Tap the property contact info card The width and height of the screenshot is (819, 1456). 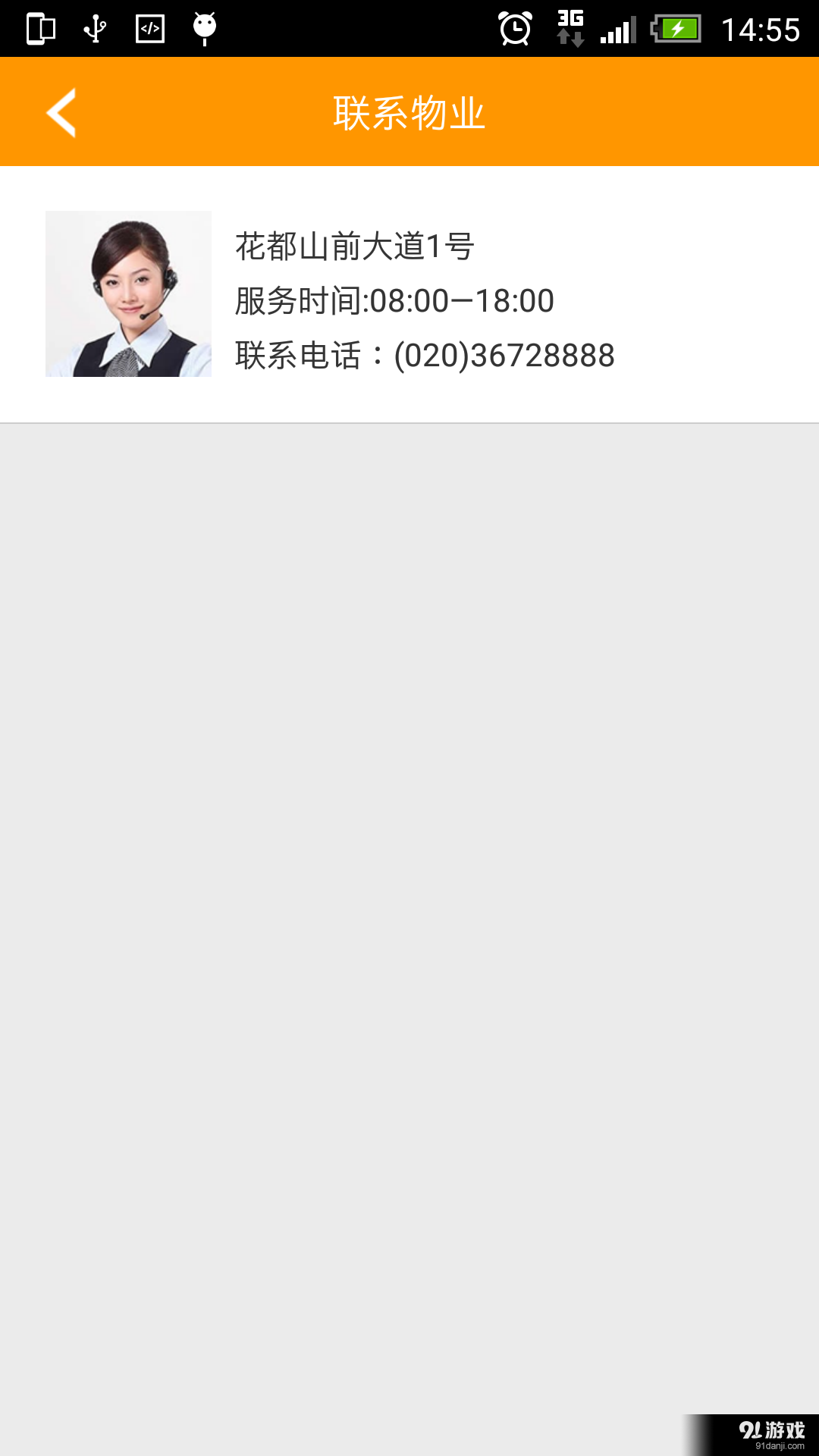409,296
